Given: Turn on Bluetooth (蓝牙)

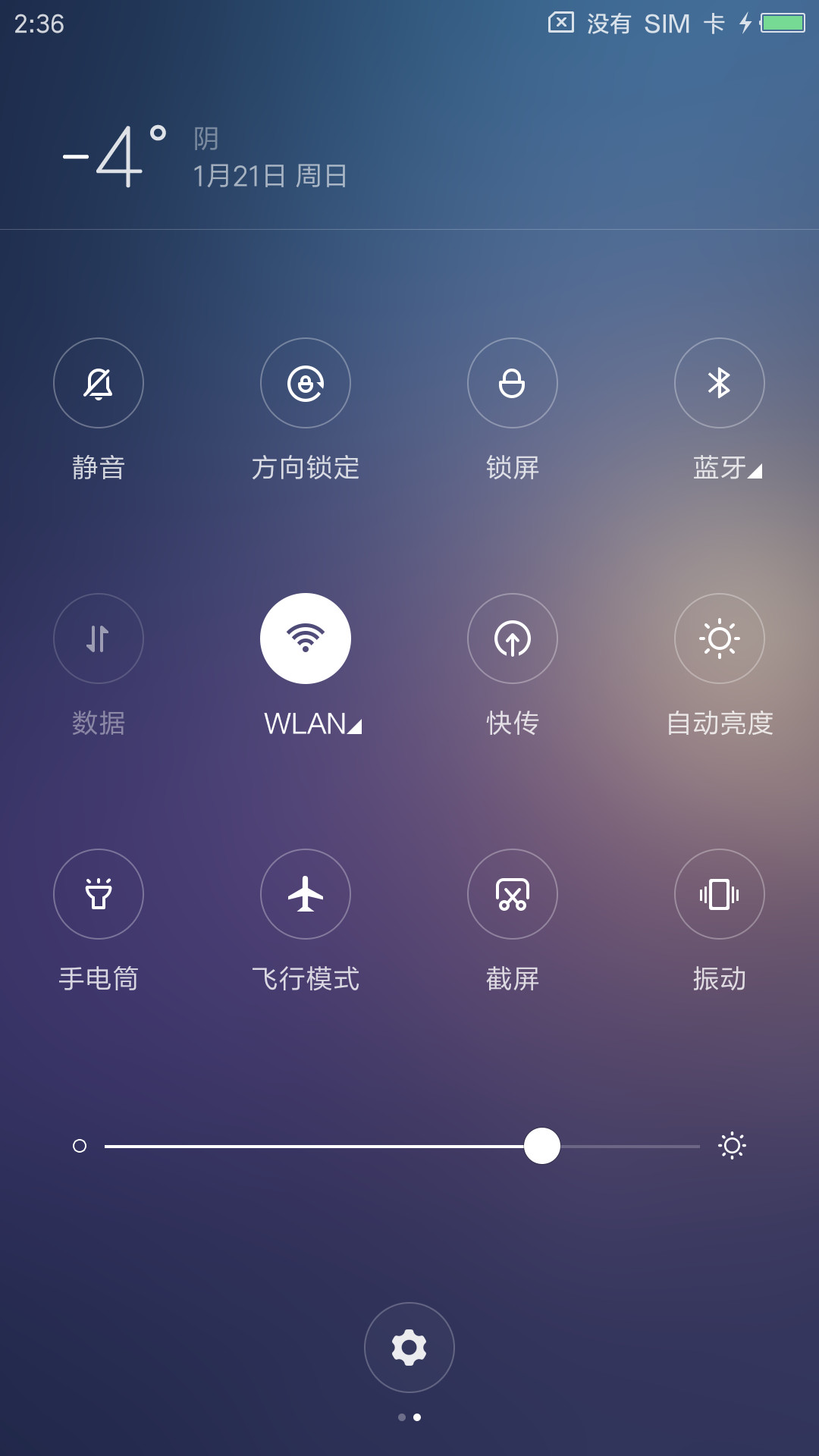Looking at the screenshot, I should click(x=720, y=383).
